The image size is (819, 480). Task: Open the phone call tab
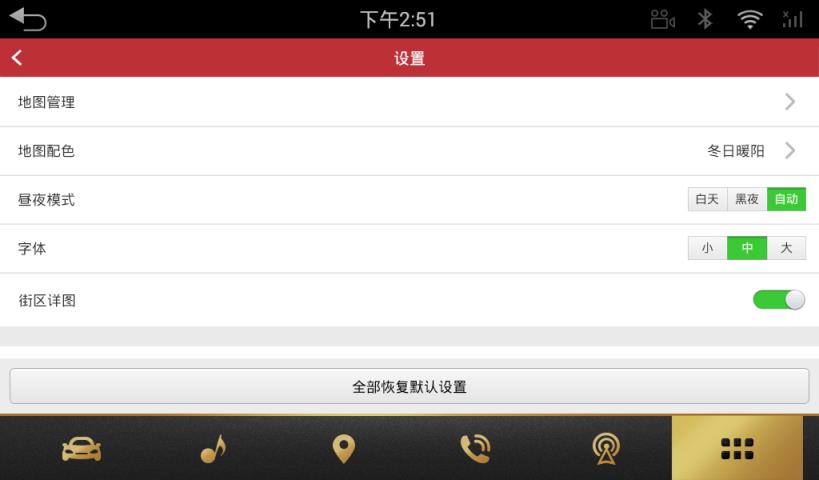[x=475, y=449]
